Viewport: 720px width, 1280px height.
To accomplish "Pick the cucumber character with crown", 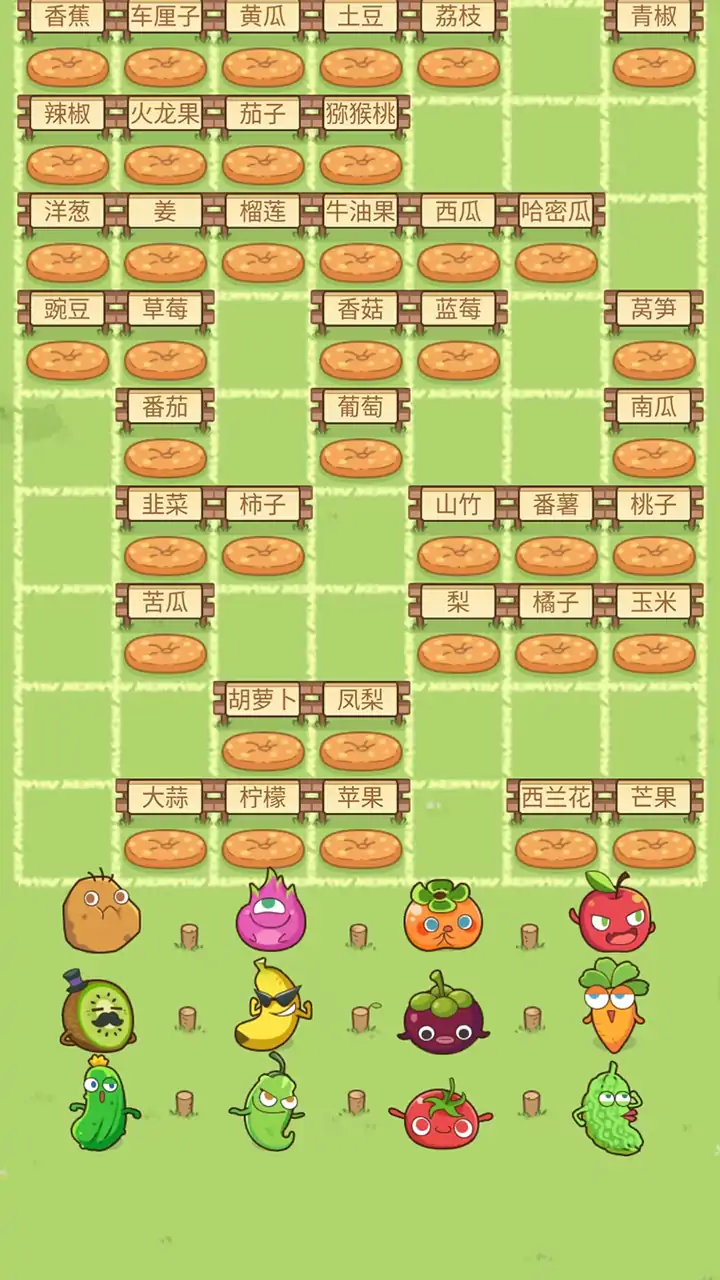I will click(100, 1103).
